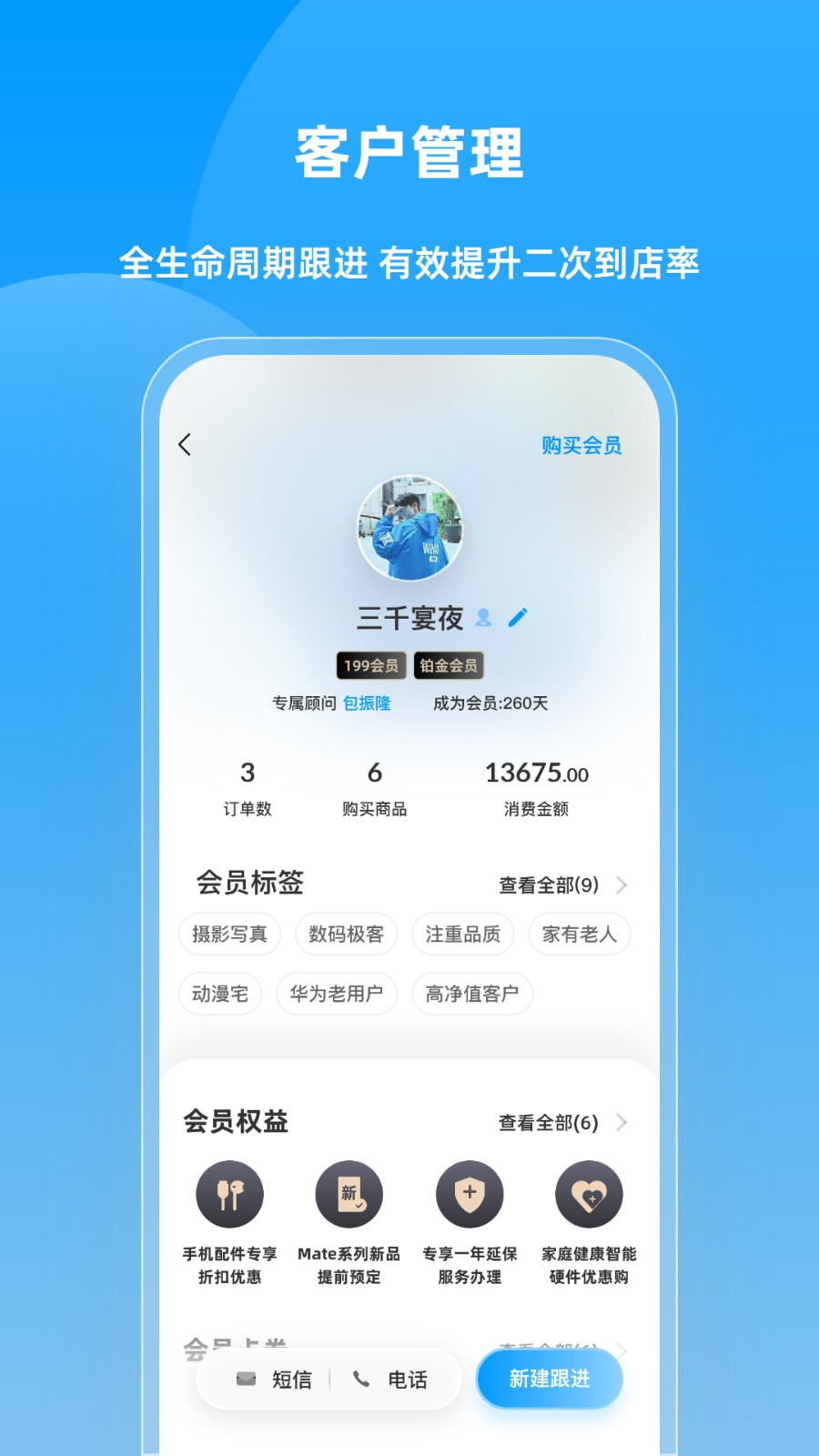Click the pencil edit icon beside 三千宴夜

tap(518, 615)
